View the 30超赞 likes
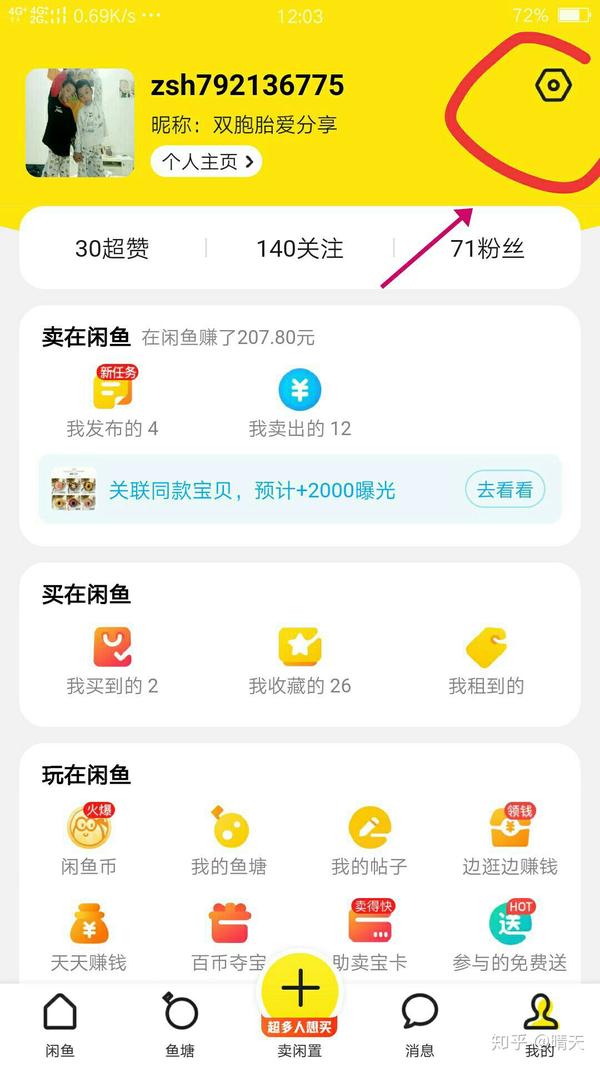Screen dimensions: 600x1067 [x=112, y=249]
